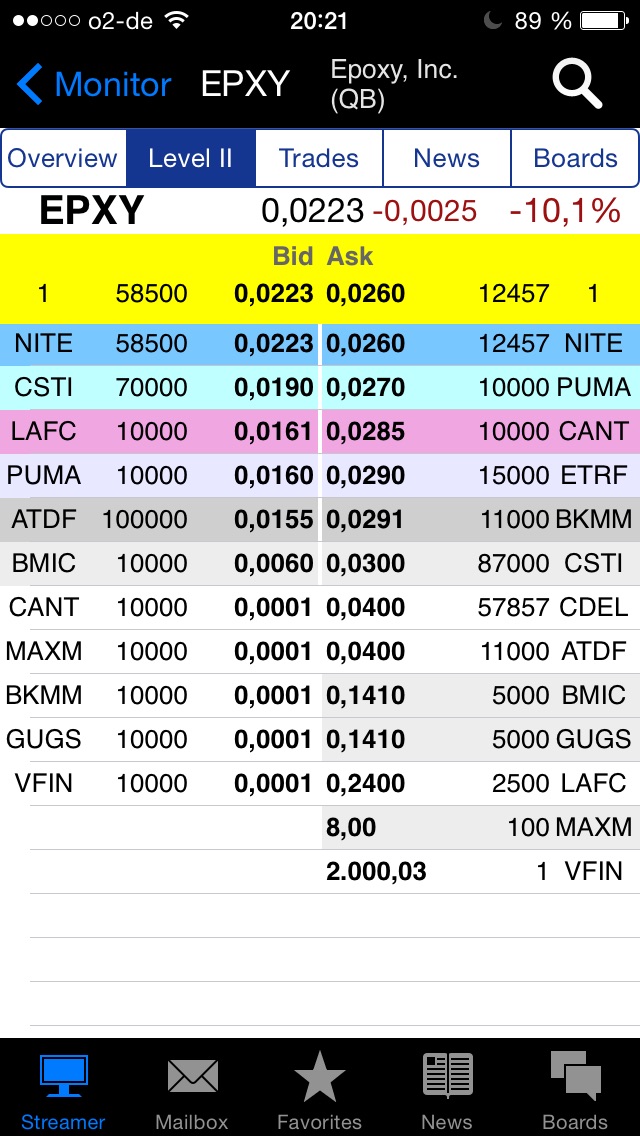Go back to Monitor
The width and height of the screenshot is (640, 1136).
click(95, 85)
